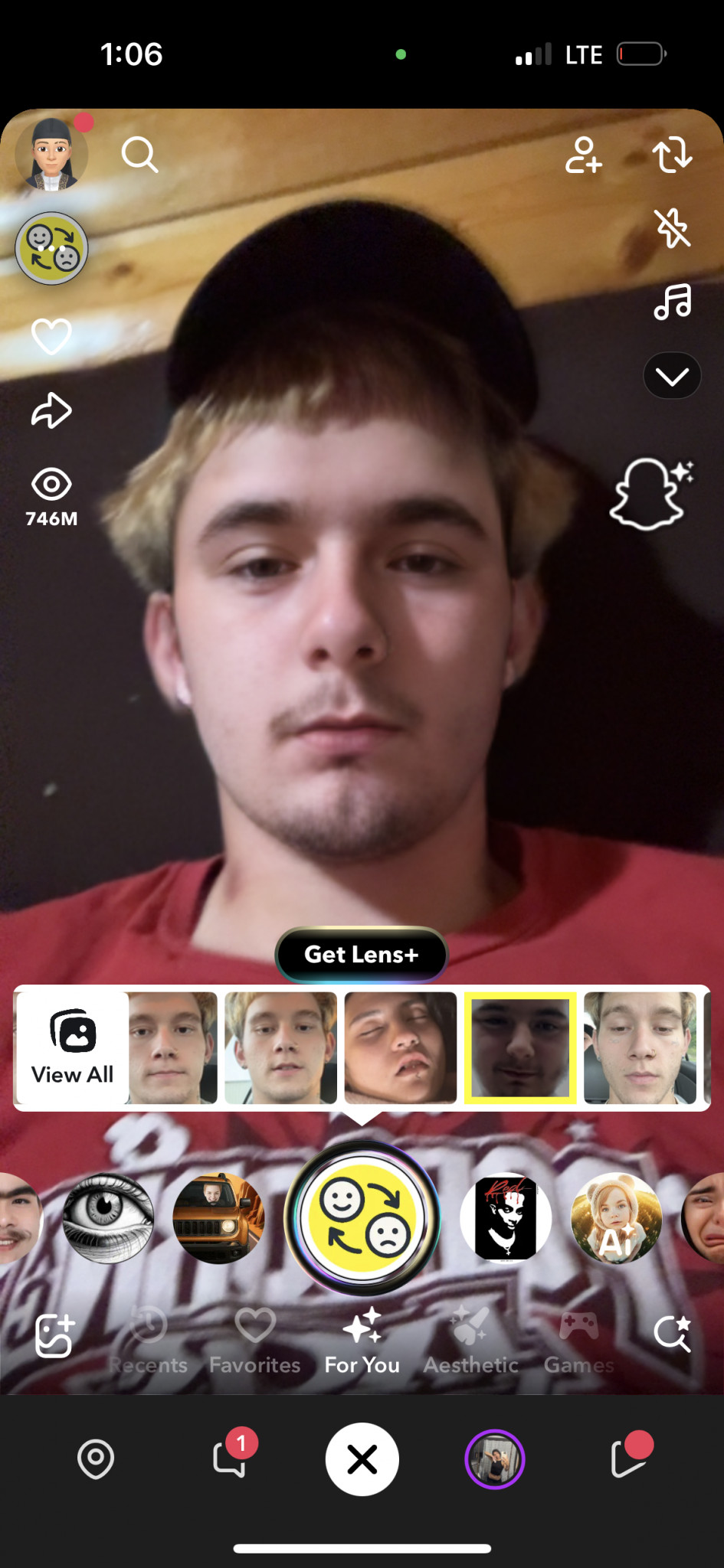Switch to the Favorites lens tab
The height and width of the screenshot is (1568, 724).
(x=254, y=1341)
